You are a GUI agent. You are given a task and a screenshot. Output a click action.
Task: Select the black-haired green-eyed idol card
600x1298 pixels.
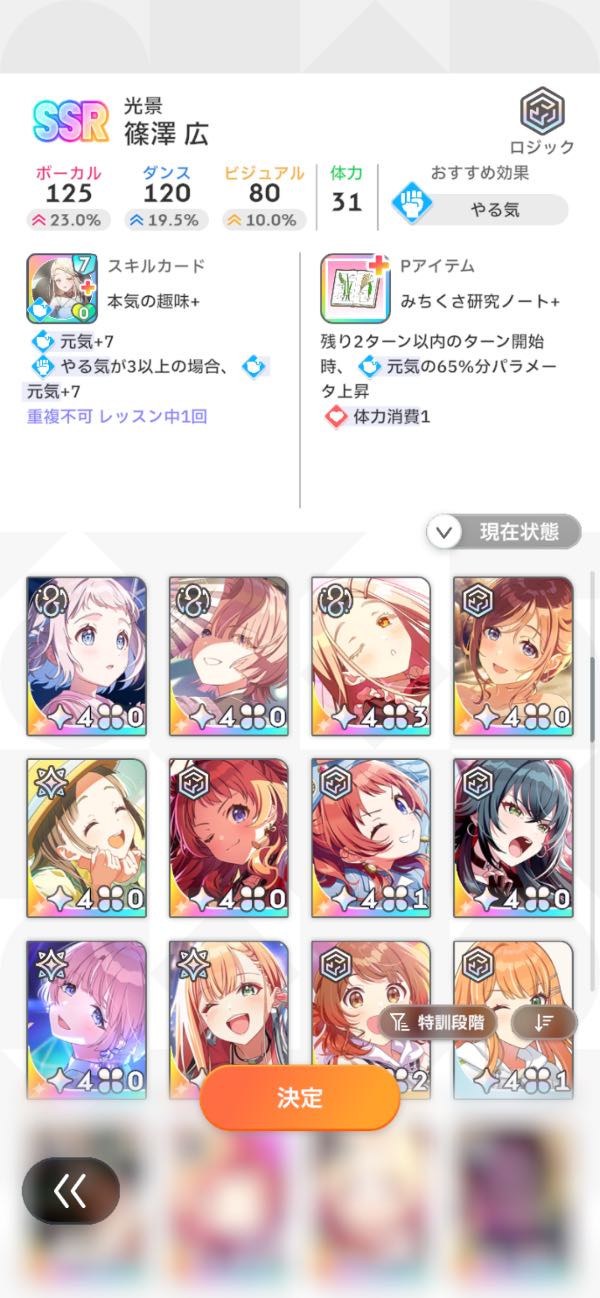(x=513, y=837)
